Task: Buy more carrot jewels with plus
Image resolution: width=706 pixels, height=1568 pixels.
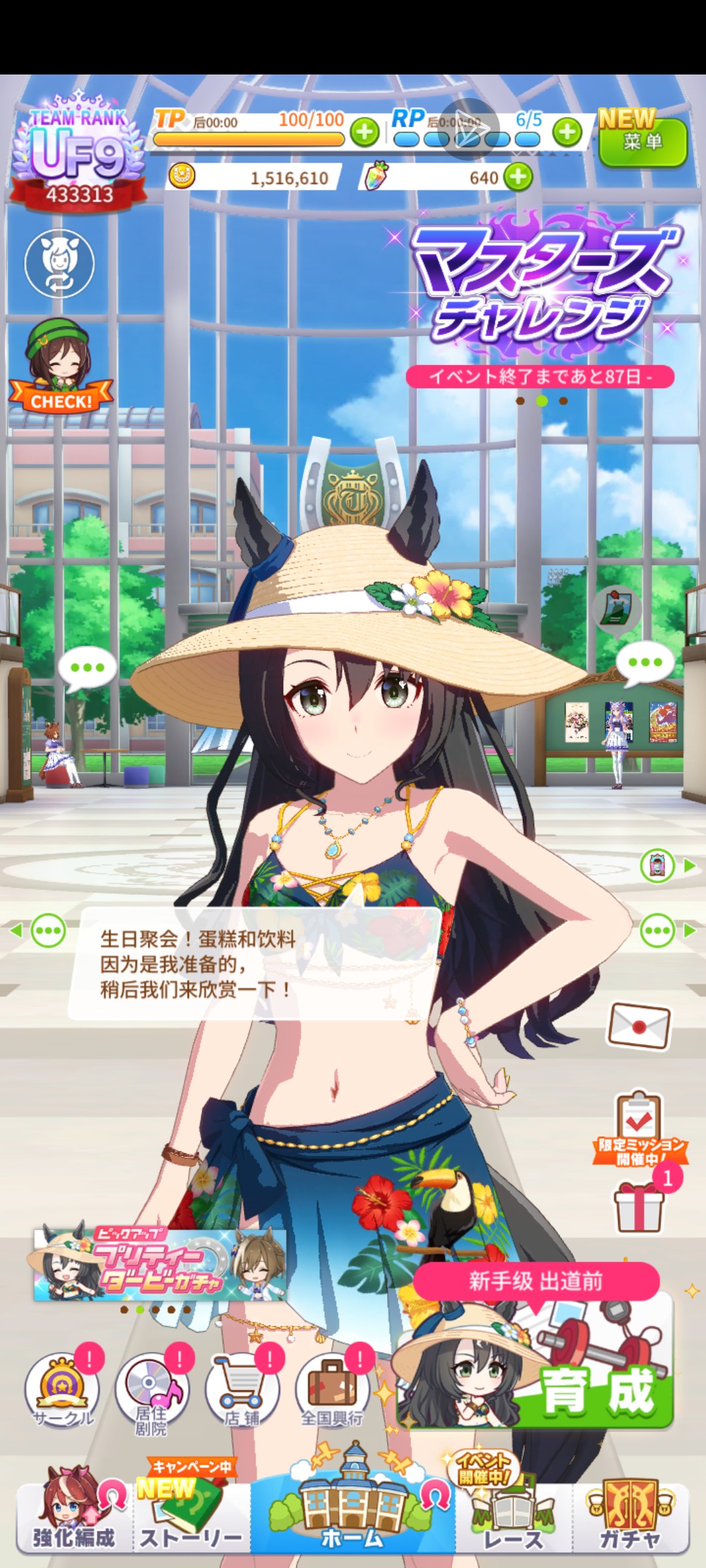Action: 518,177
